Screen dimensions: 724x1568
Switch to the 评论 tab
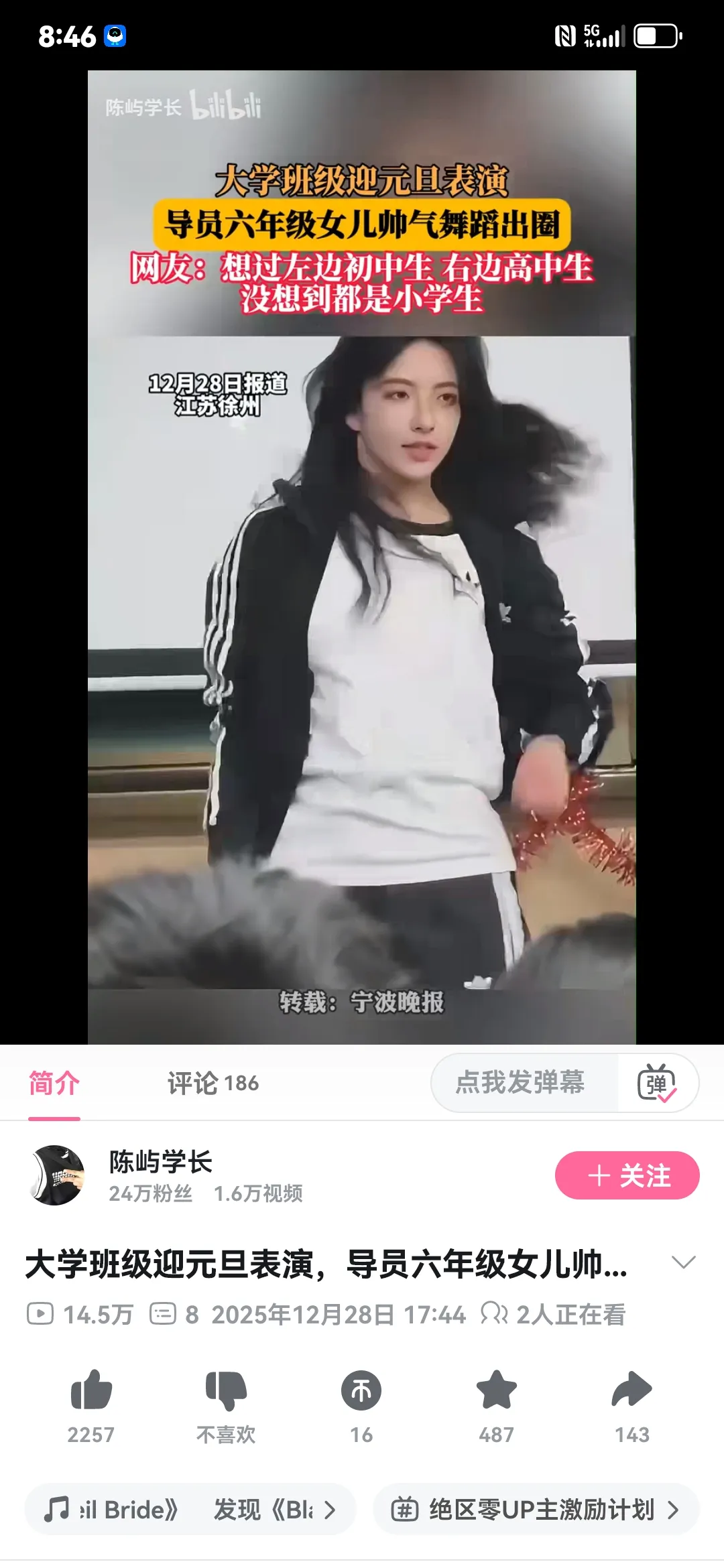213,1083
